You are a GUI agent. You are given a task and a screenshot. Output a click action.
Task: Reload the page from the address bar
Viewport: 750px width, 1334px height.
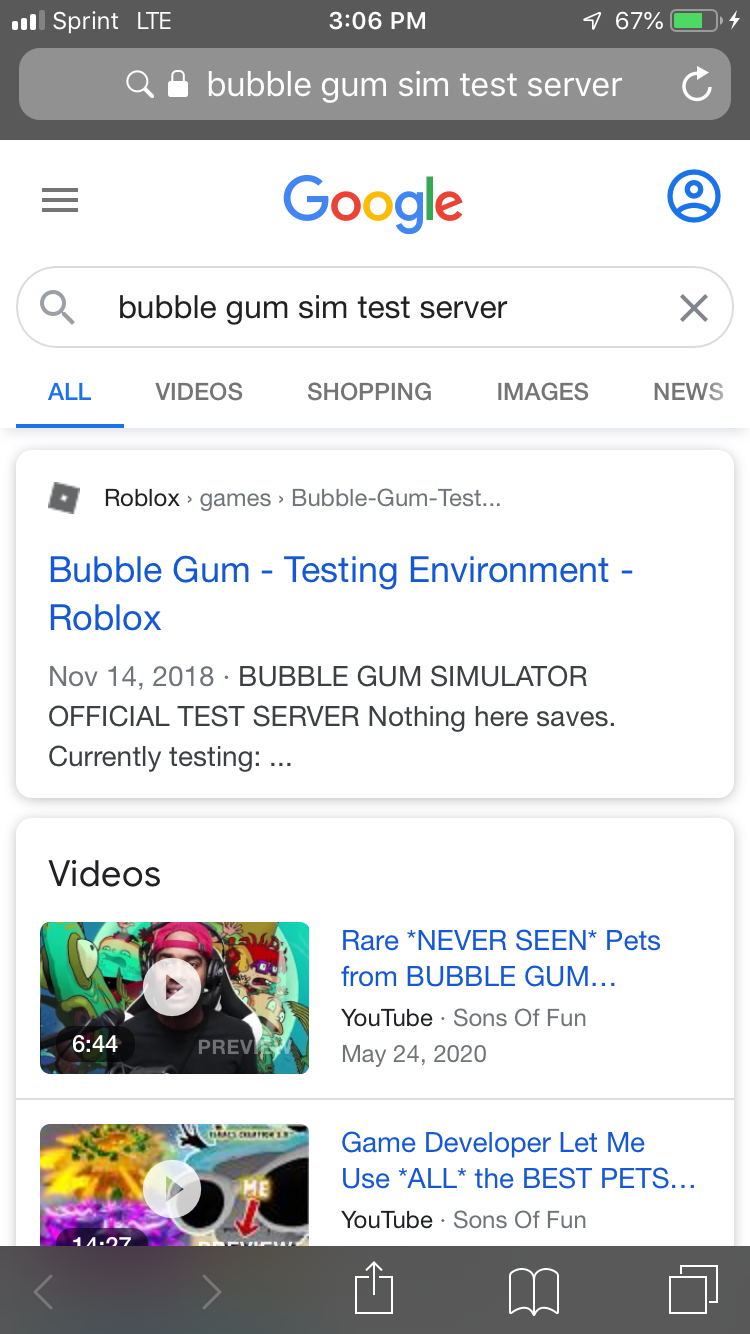tap(696, 85)
